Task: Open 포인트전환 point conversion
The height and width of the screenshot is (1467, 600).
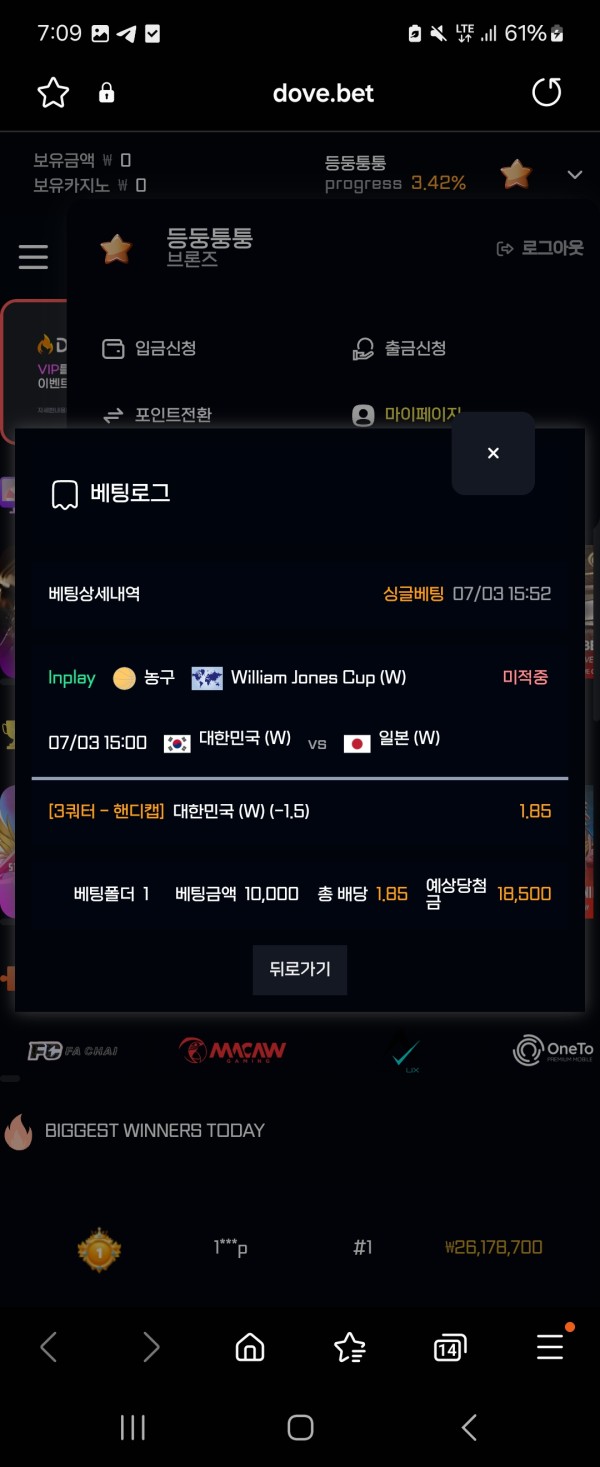Action: coord(158,414)
